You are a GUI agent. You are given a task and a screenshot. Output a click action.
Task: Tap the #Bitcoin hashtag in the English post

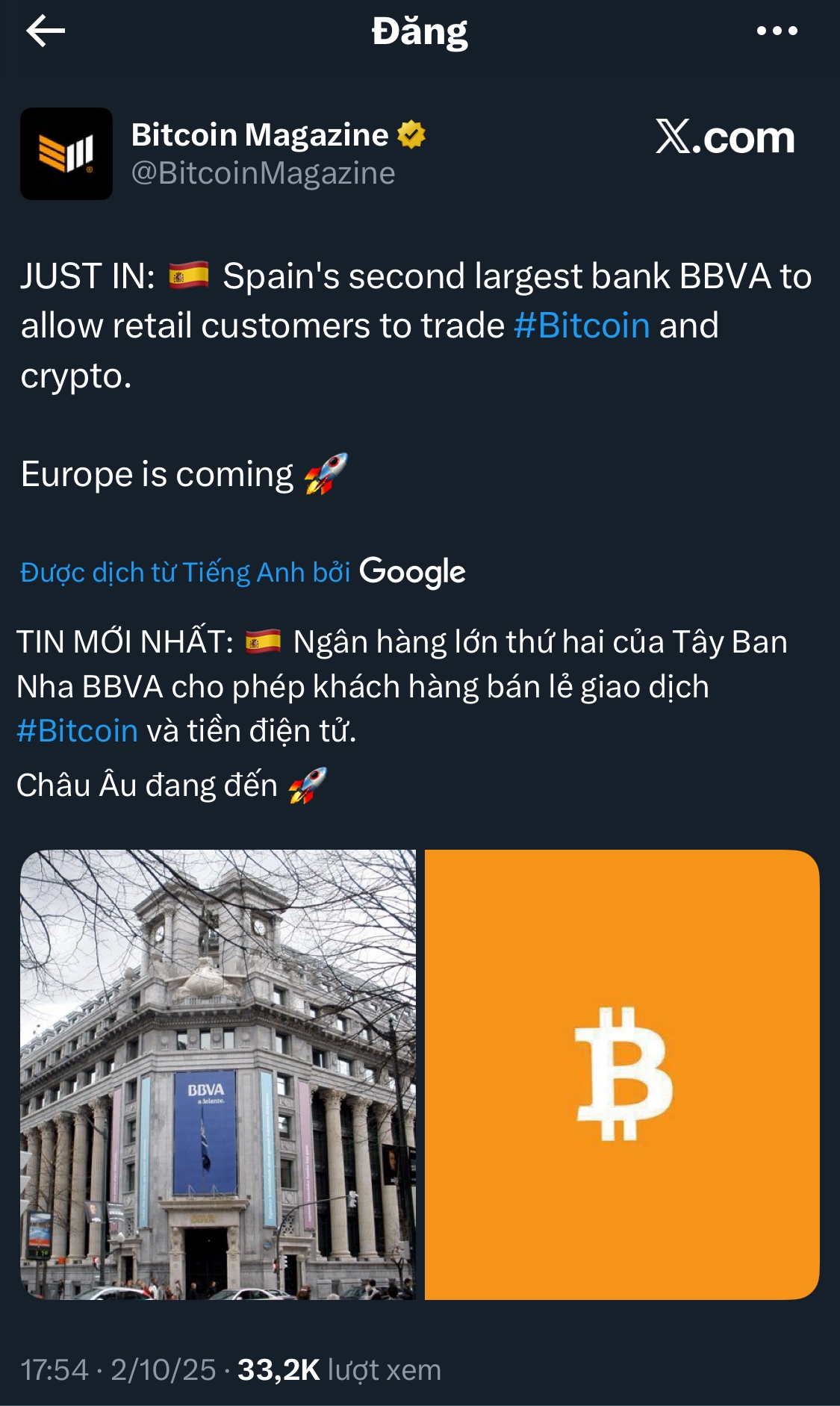coord(582,326)
